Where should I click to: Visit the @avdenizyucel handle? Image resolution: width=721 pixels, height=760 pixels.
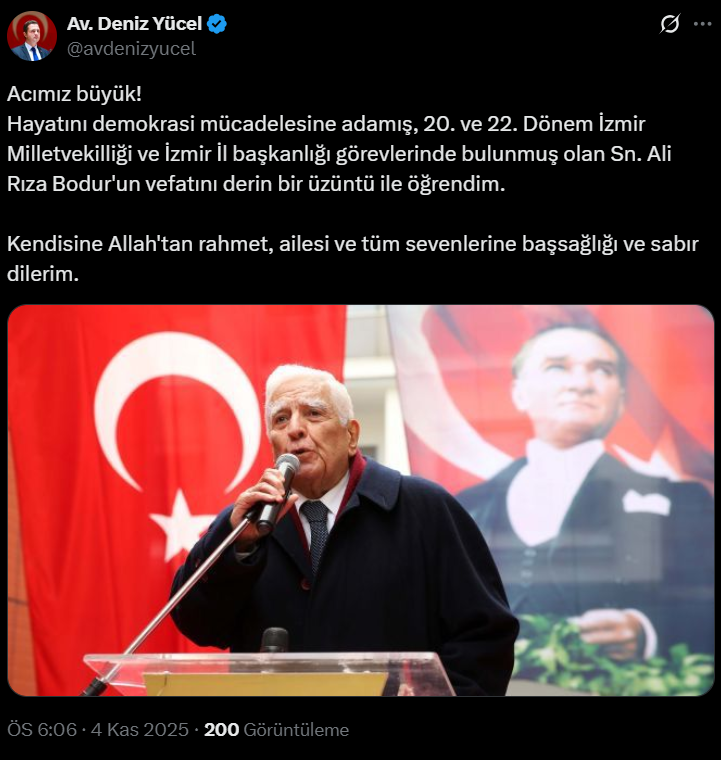point(130,48)
